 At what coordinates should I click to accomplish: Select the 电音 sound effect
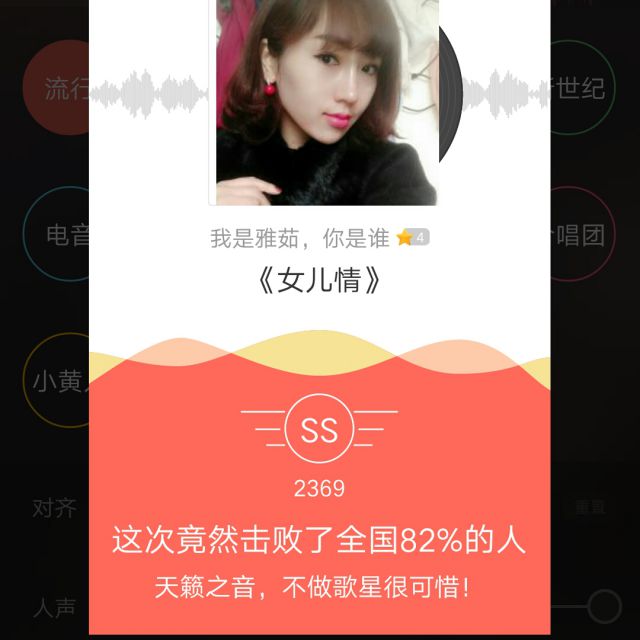click(60, 236)
